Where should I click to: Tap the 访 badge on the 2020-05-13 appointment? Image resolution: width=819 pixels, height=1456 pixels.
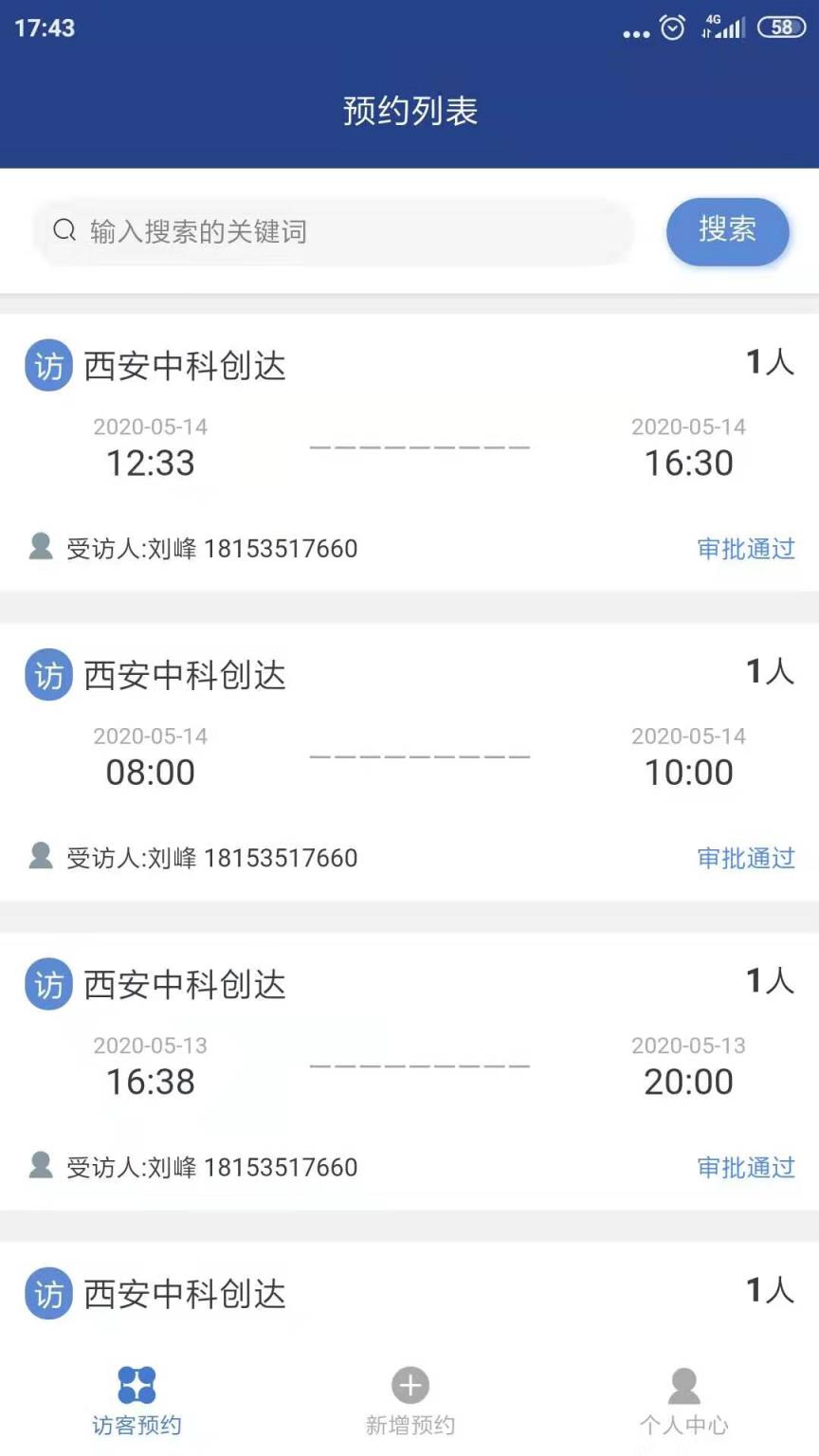pyautogui.click(x=47, y=984)
